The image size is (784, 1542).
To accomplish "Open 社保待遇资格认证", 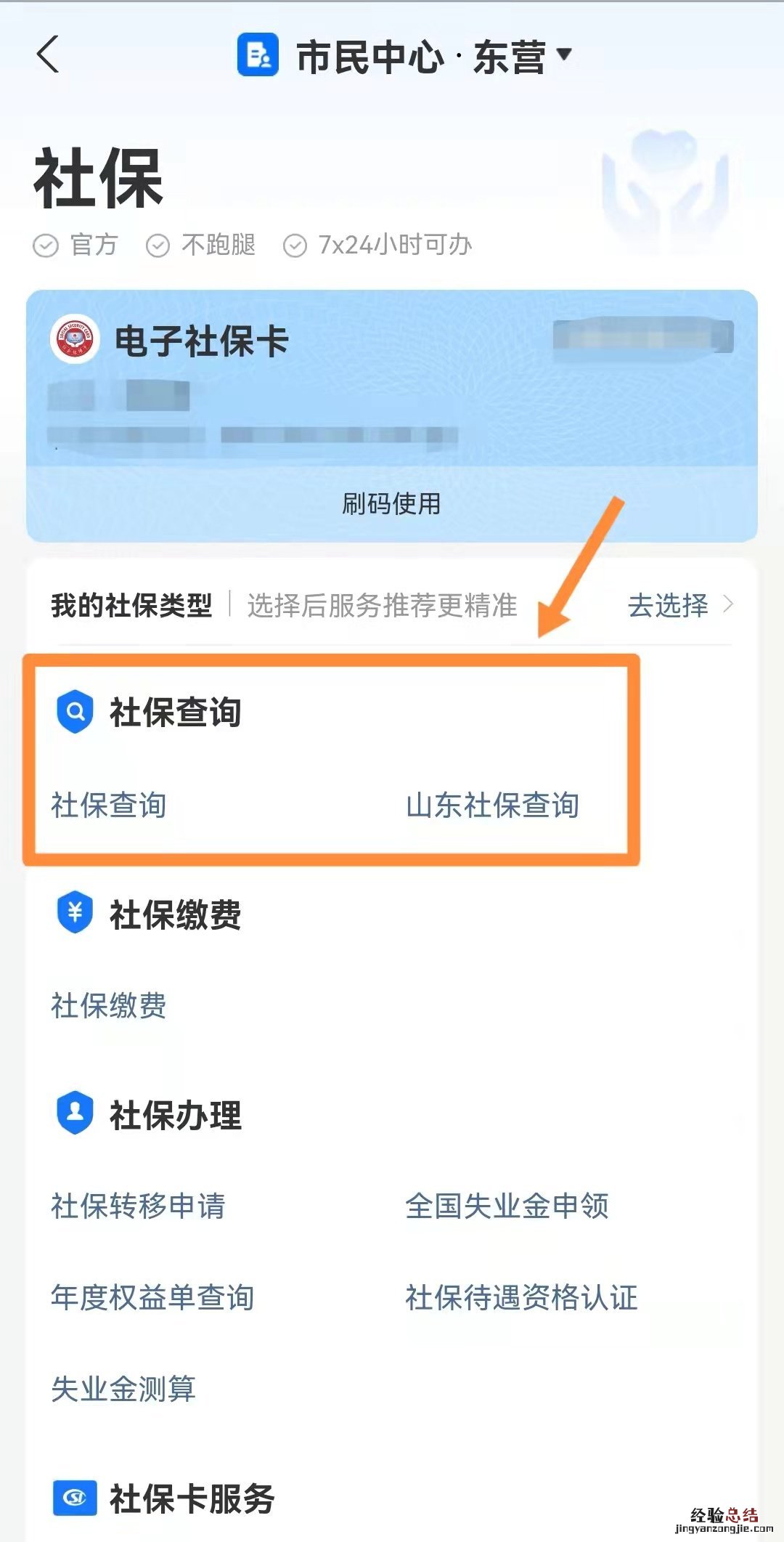I will coord(521,1298).
